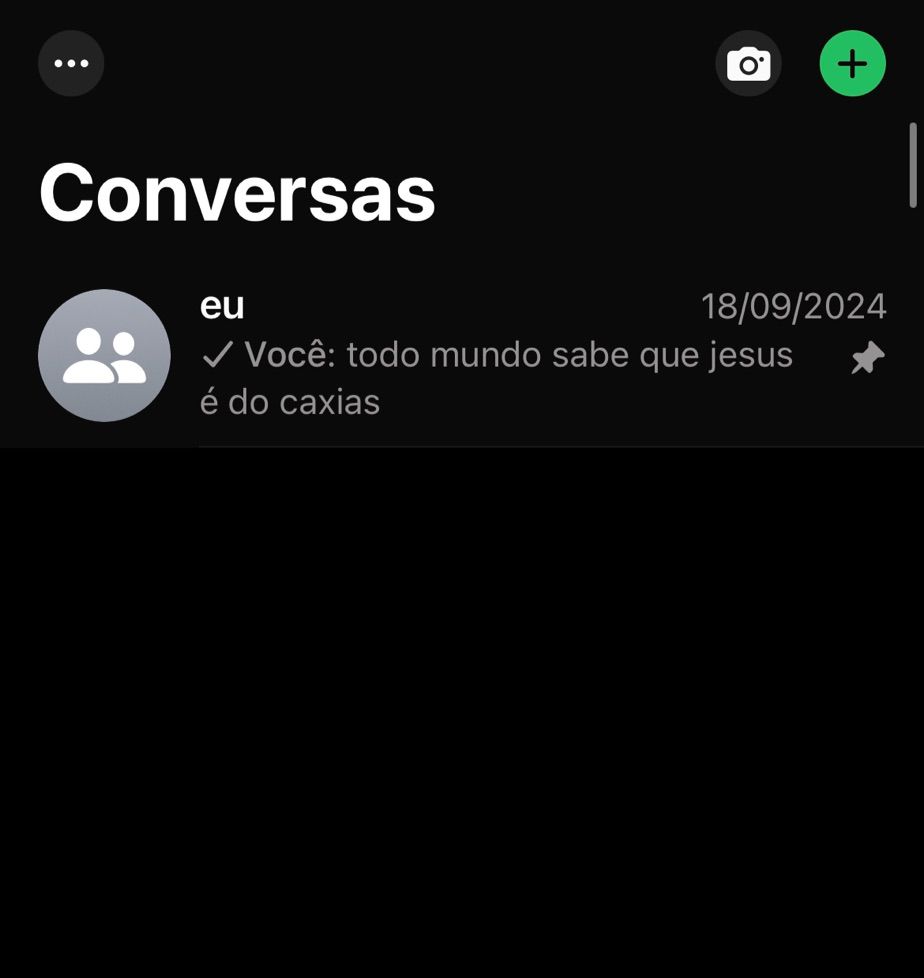Open the three-dot options menu
Viewport: 924px width, 978px height.
(x=71, y=64)
